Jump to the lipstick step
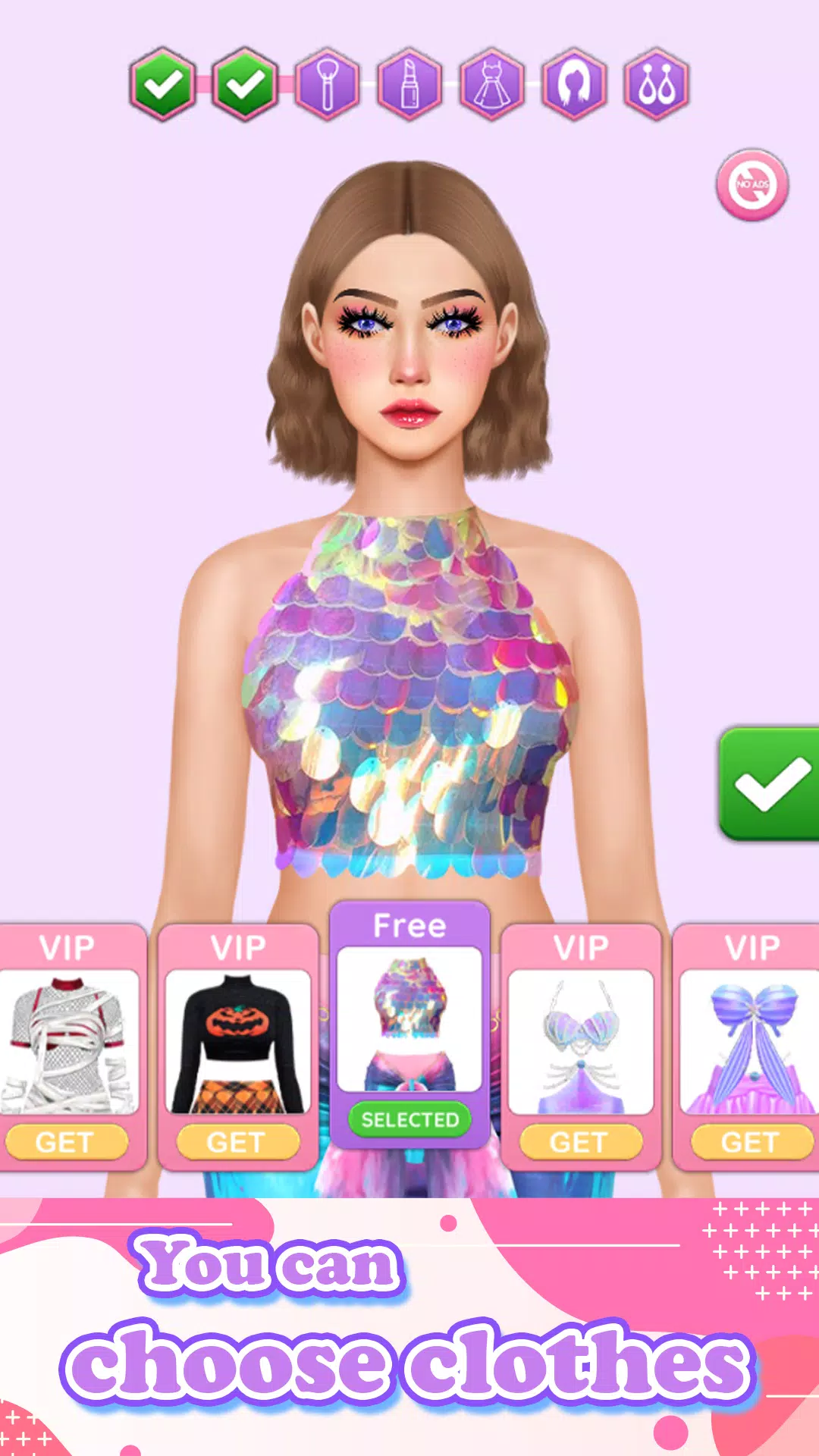819x1456 pixels. click(409, 83)
